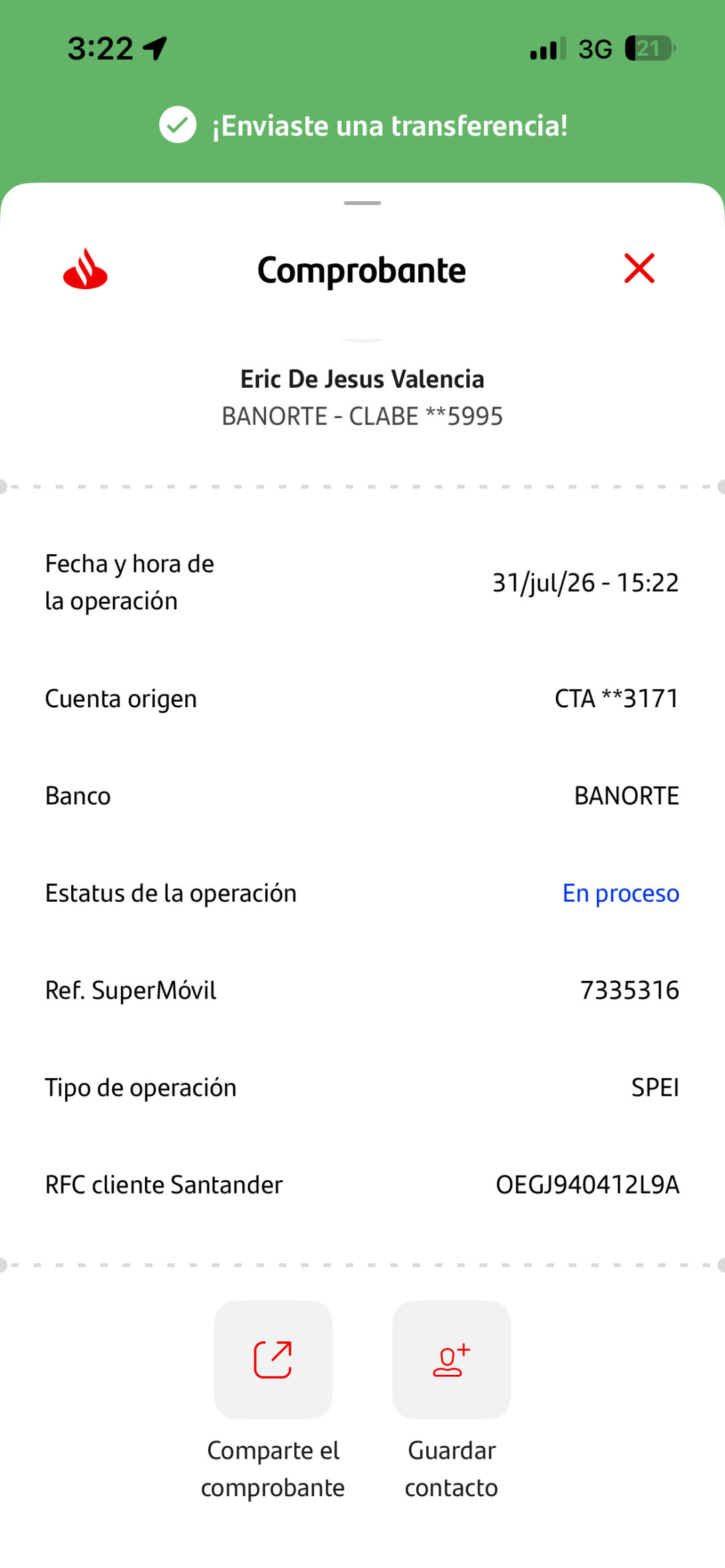Tap the sheet's drag handle above Comprobante

pos(362,203)
